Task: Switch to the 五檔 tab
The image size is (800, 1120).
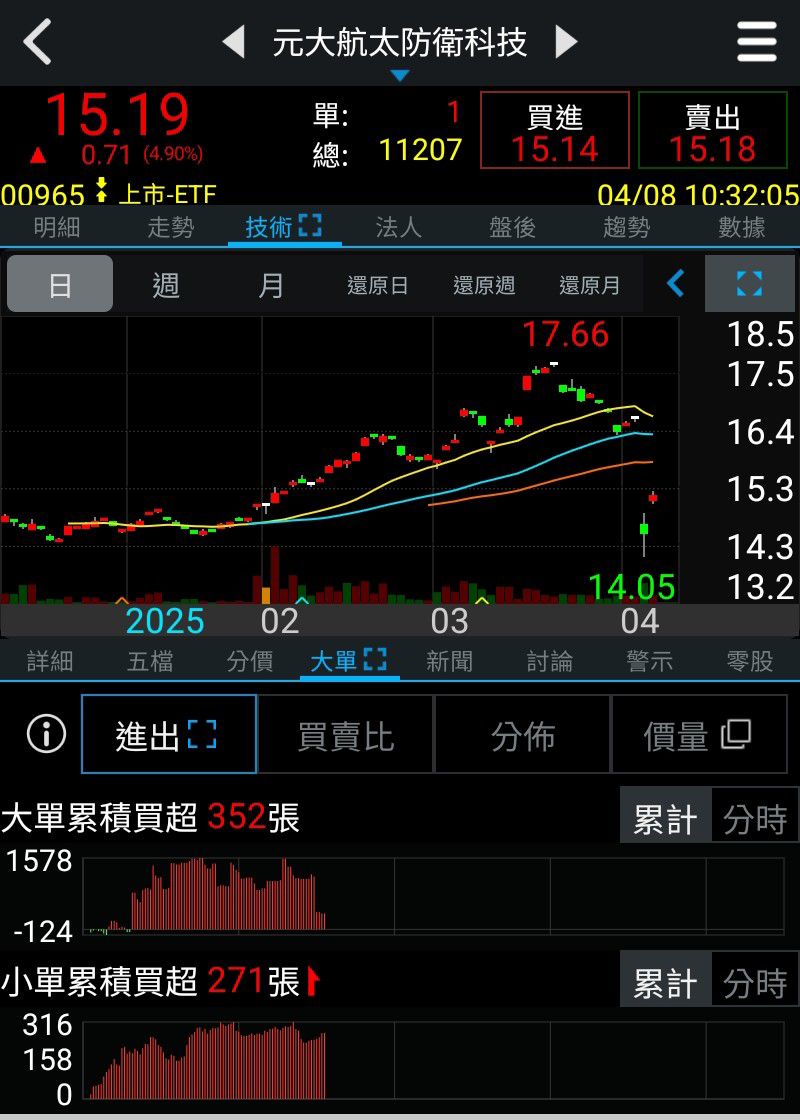Action: [x=151, y=661]
